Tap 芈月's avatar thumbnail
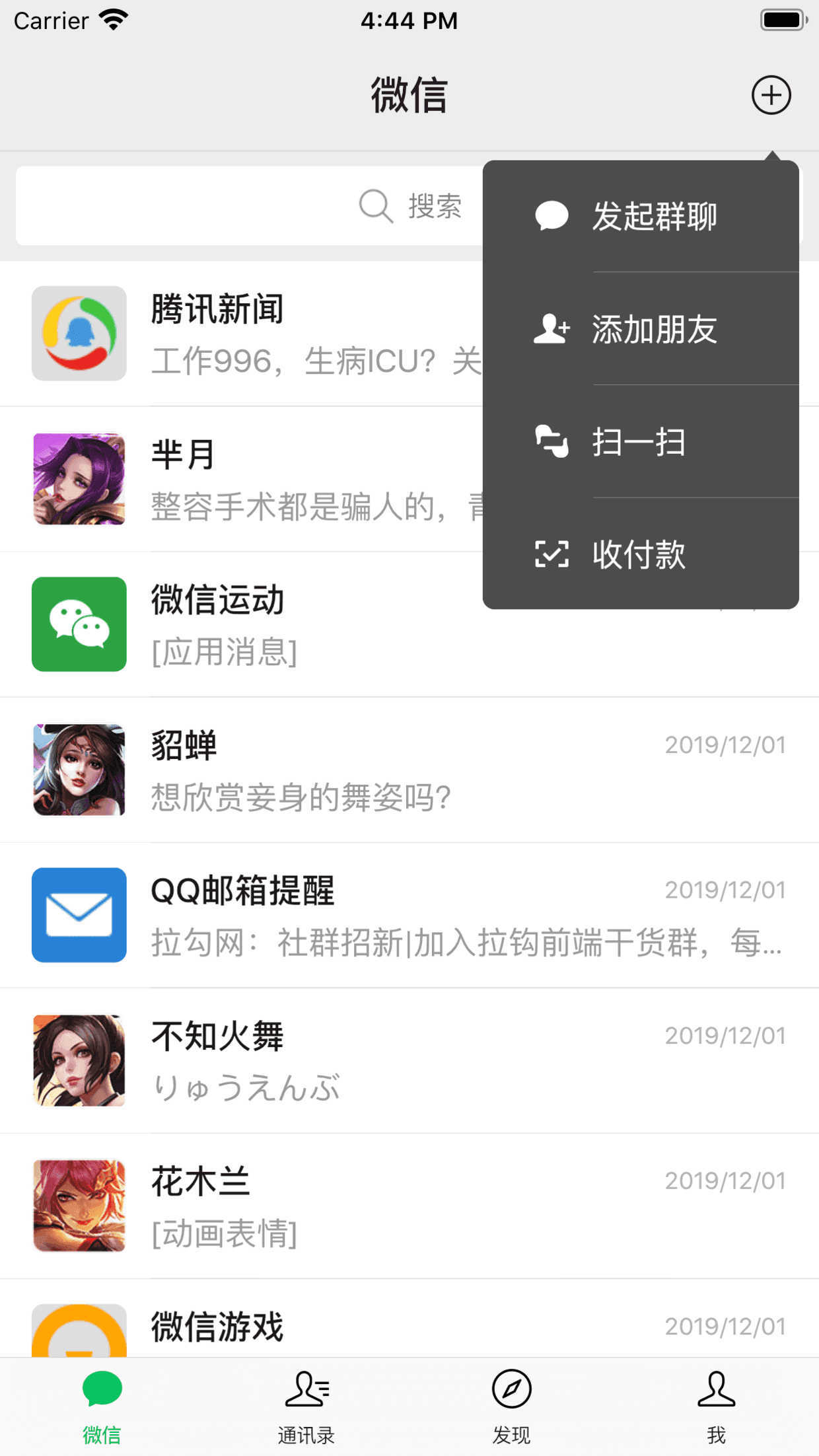The height and width of the screenshot is (1456, 819). tap(79, 478)
